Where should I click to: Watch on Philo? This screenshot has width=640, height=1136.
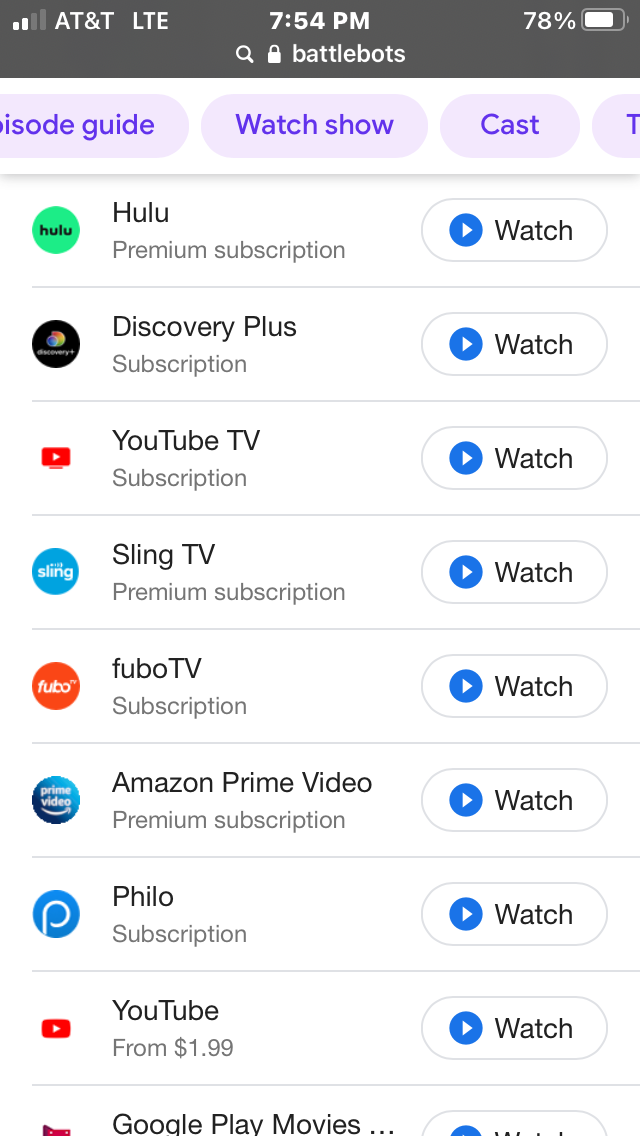coord(514,914)
